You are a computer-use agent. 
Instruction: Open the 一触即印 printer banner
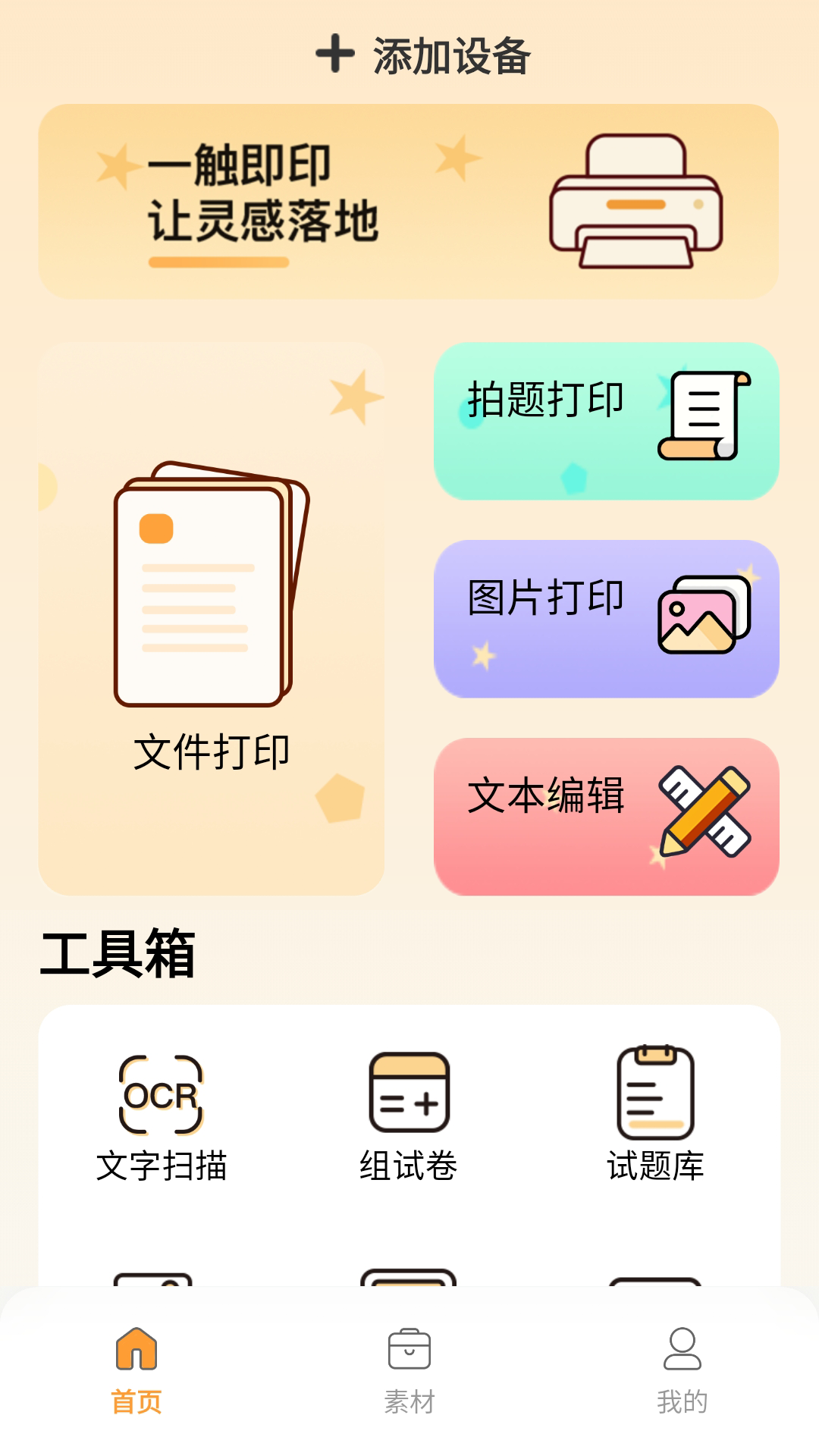[x=408, y=202]
